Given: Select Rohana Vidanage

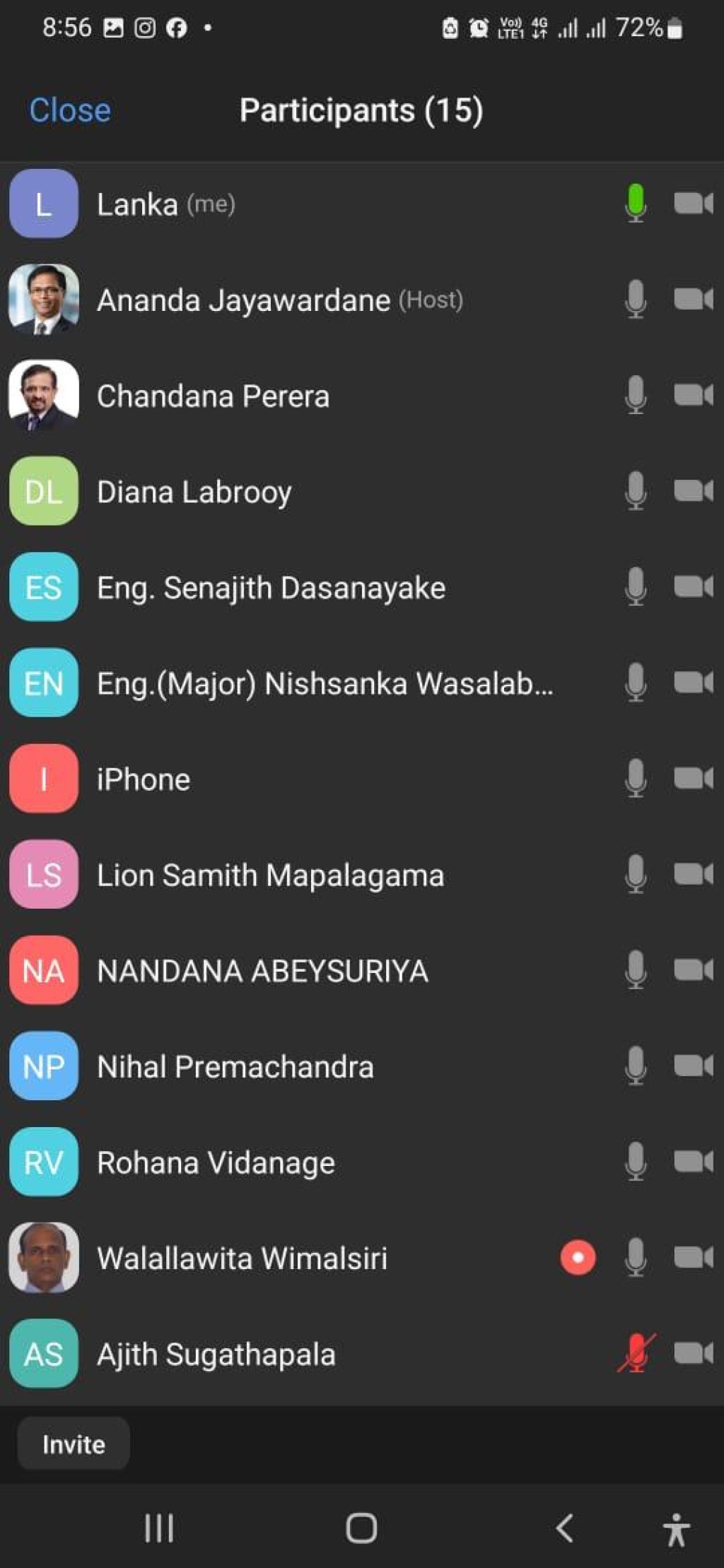Looking at the screenshot, I should (x=362, y=1163).
